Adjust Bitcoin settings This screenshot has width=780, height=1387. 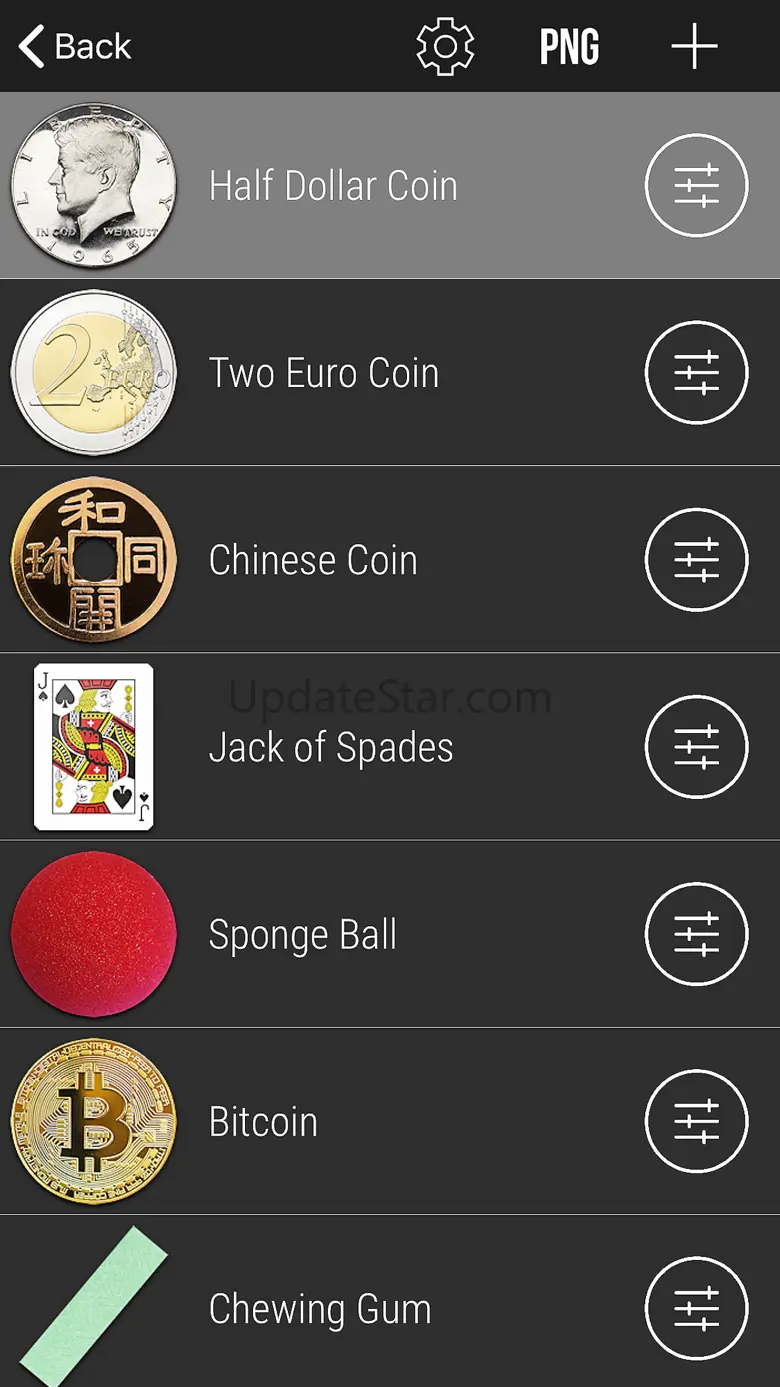(697, 1121)
